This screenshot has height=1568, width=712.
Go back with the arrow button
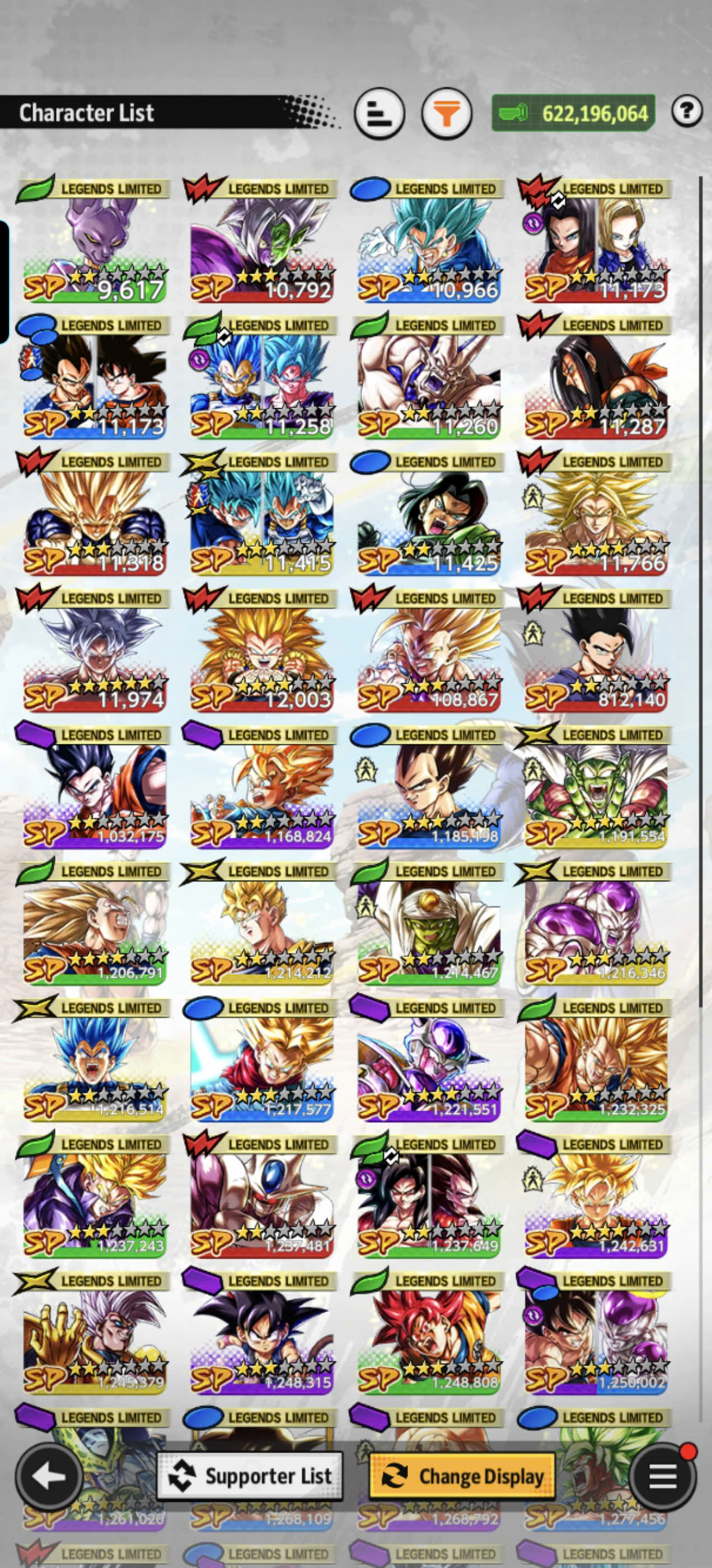coord(49,1476)
